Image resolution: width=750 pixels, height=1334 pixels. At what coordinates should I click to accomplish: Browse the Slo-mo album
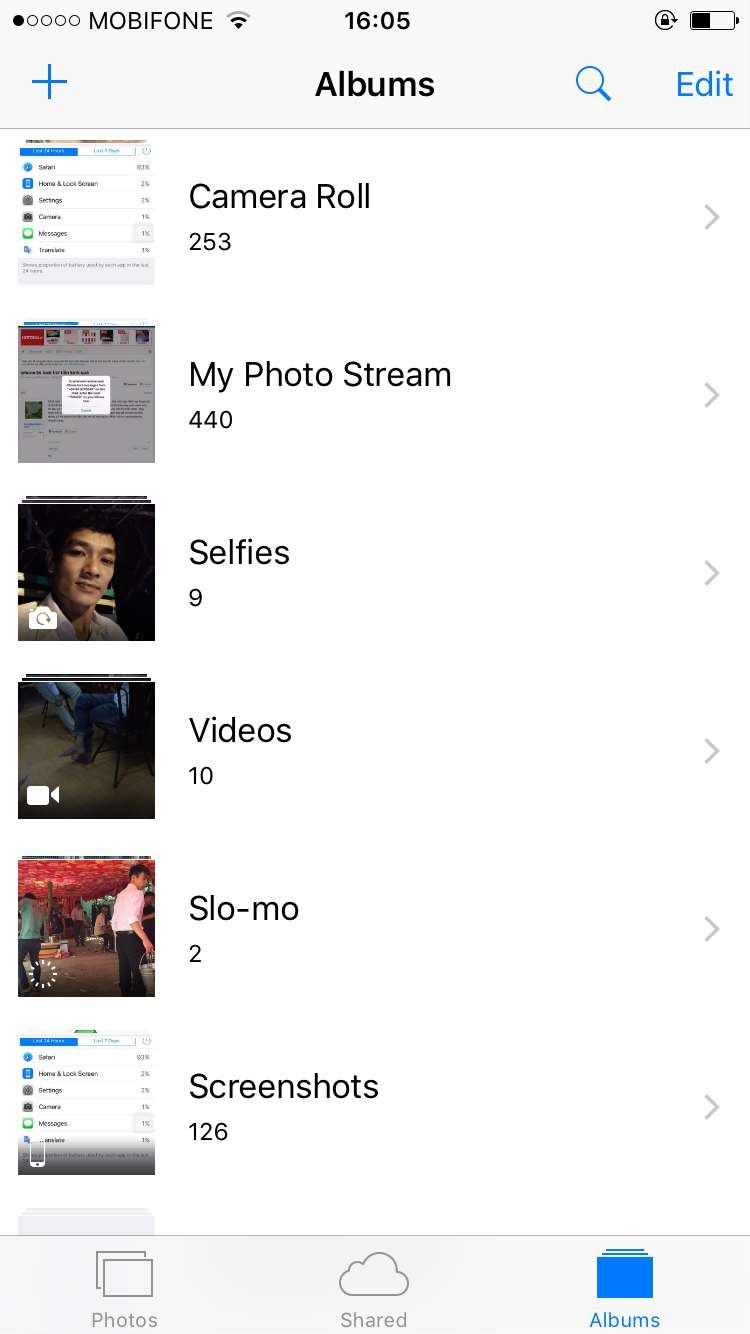pos(244,927)
